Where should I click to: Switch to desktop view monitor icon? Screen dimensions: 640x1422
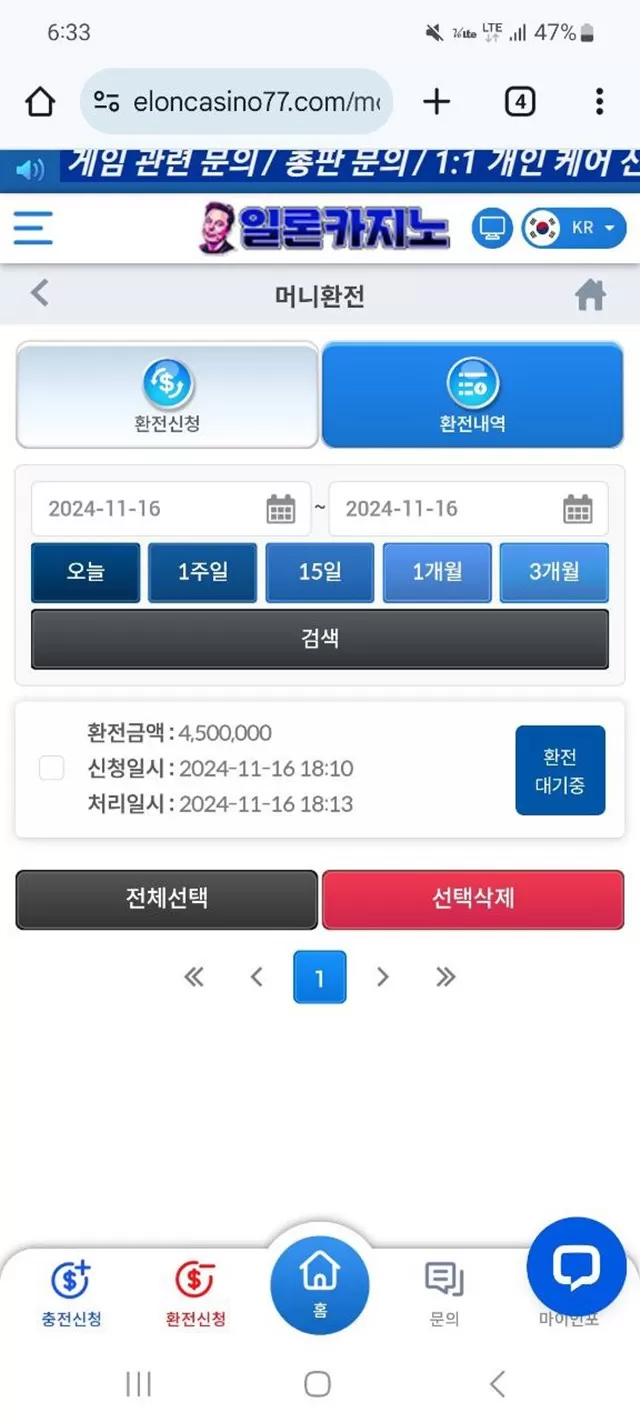point(491,229)
